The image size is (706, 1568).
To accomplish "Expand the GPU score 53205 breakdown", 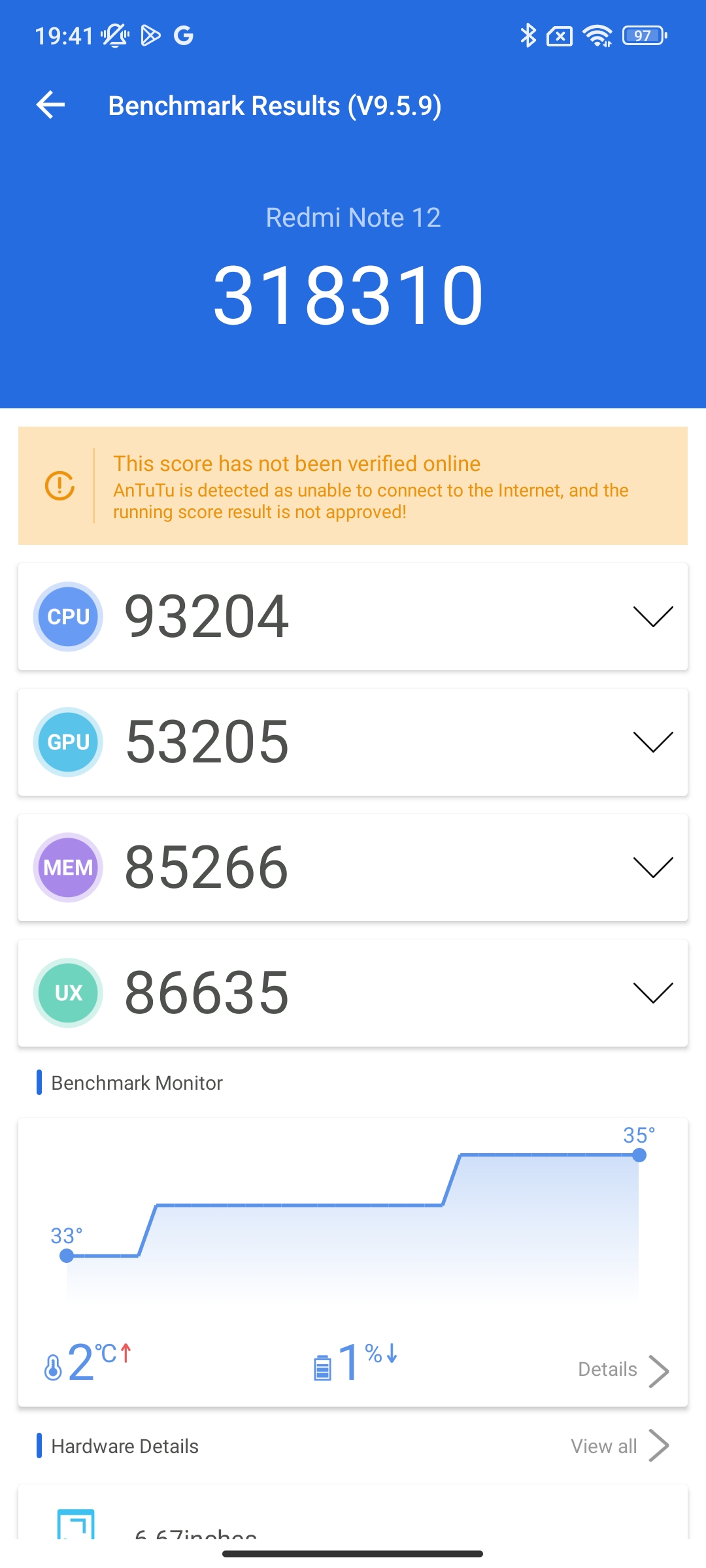I will point(353,742).
